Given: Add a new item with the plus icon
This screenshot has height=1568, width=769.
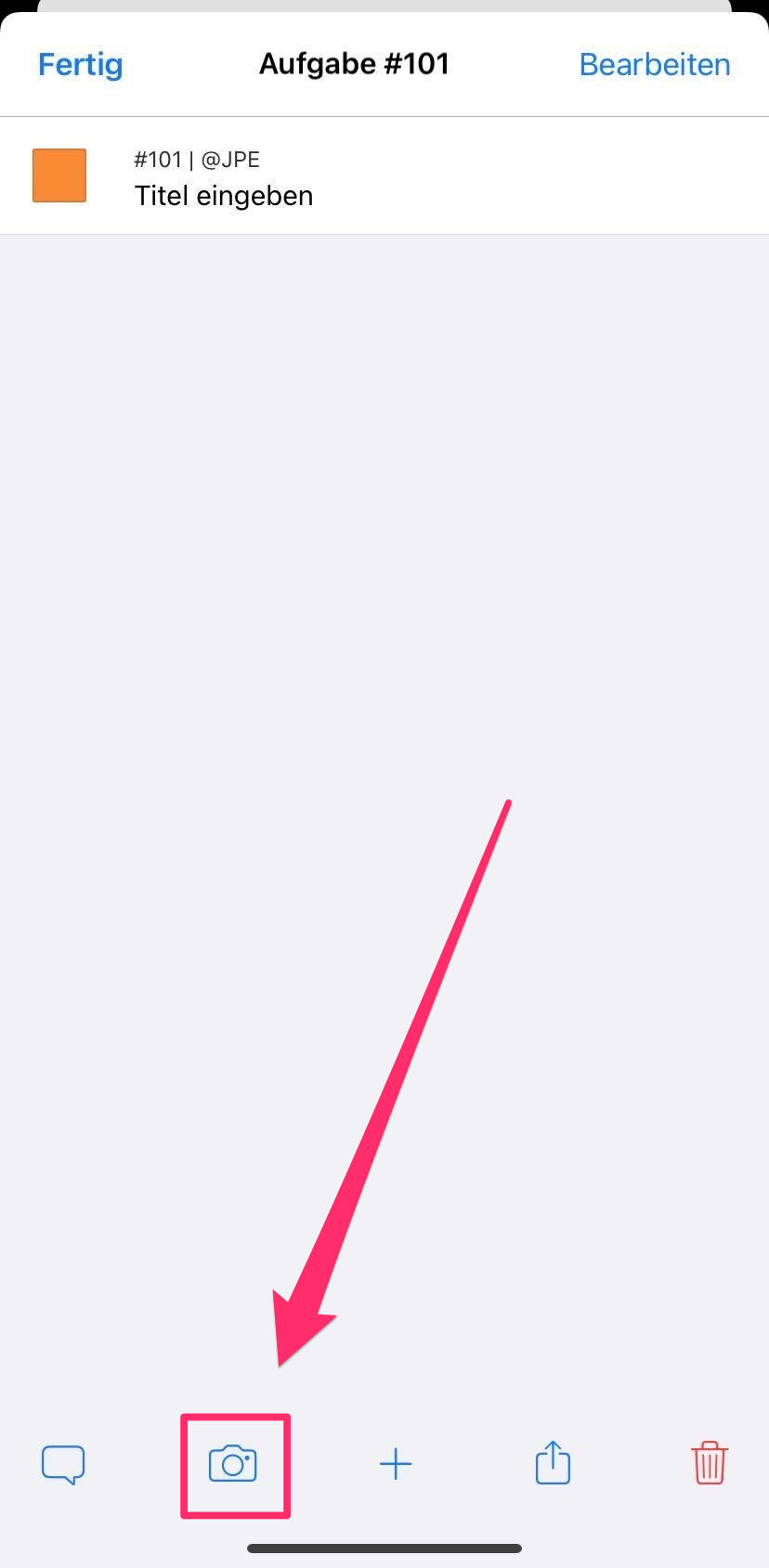Looking at the screenshot, I should pos(396,1464).
